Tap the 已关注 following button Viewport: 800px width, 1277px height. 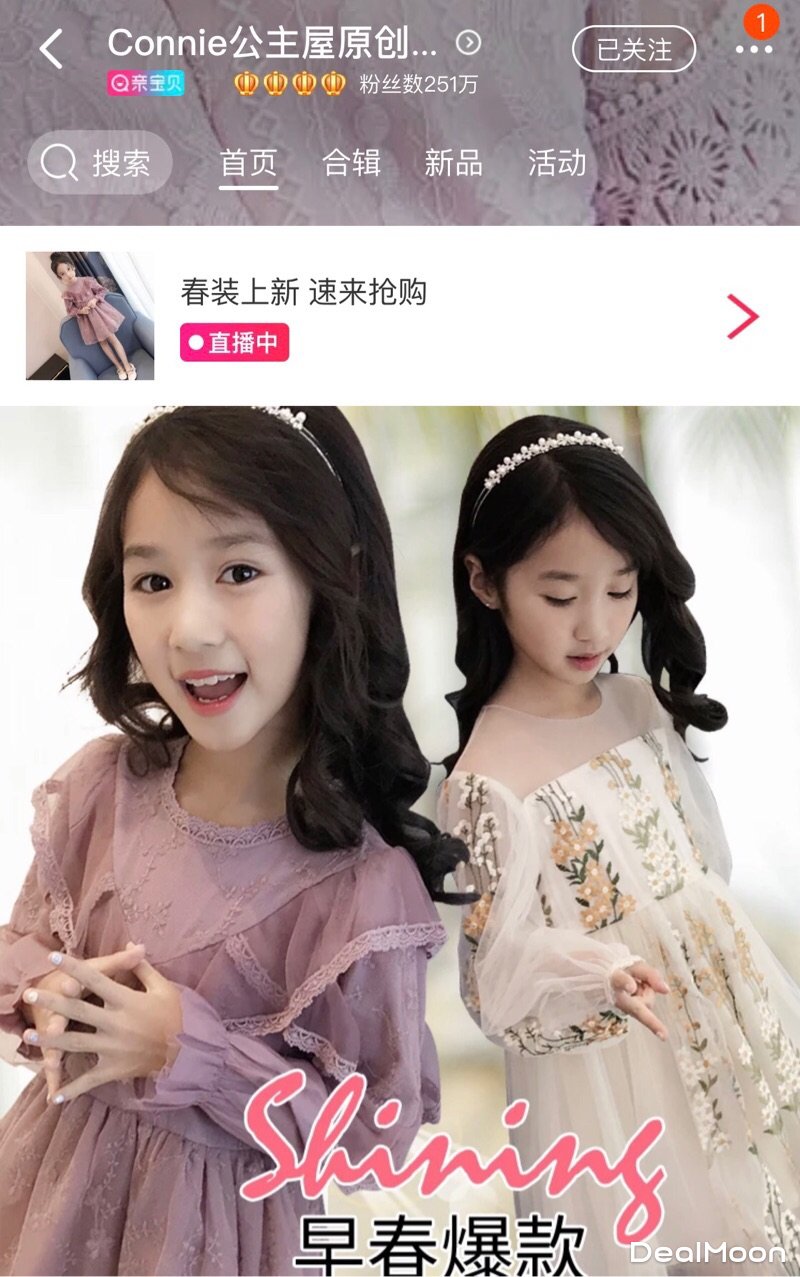[x=633, y=49]
